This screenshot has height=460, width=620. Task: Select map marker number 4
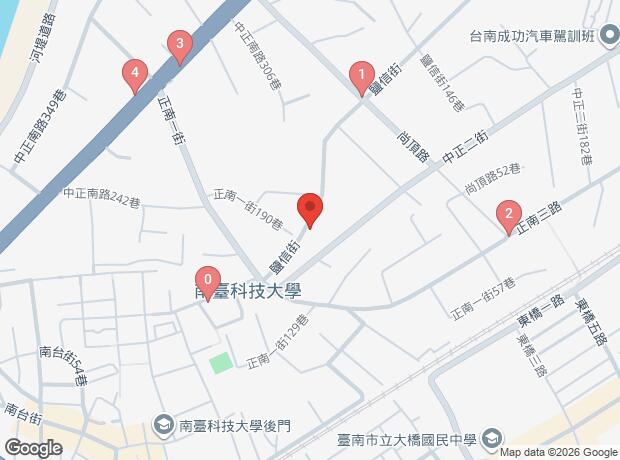tap(135, 76)
